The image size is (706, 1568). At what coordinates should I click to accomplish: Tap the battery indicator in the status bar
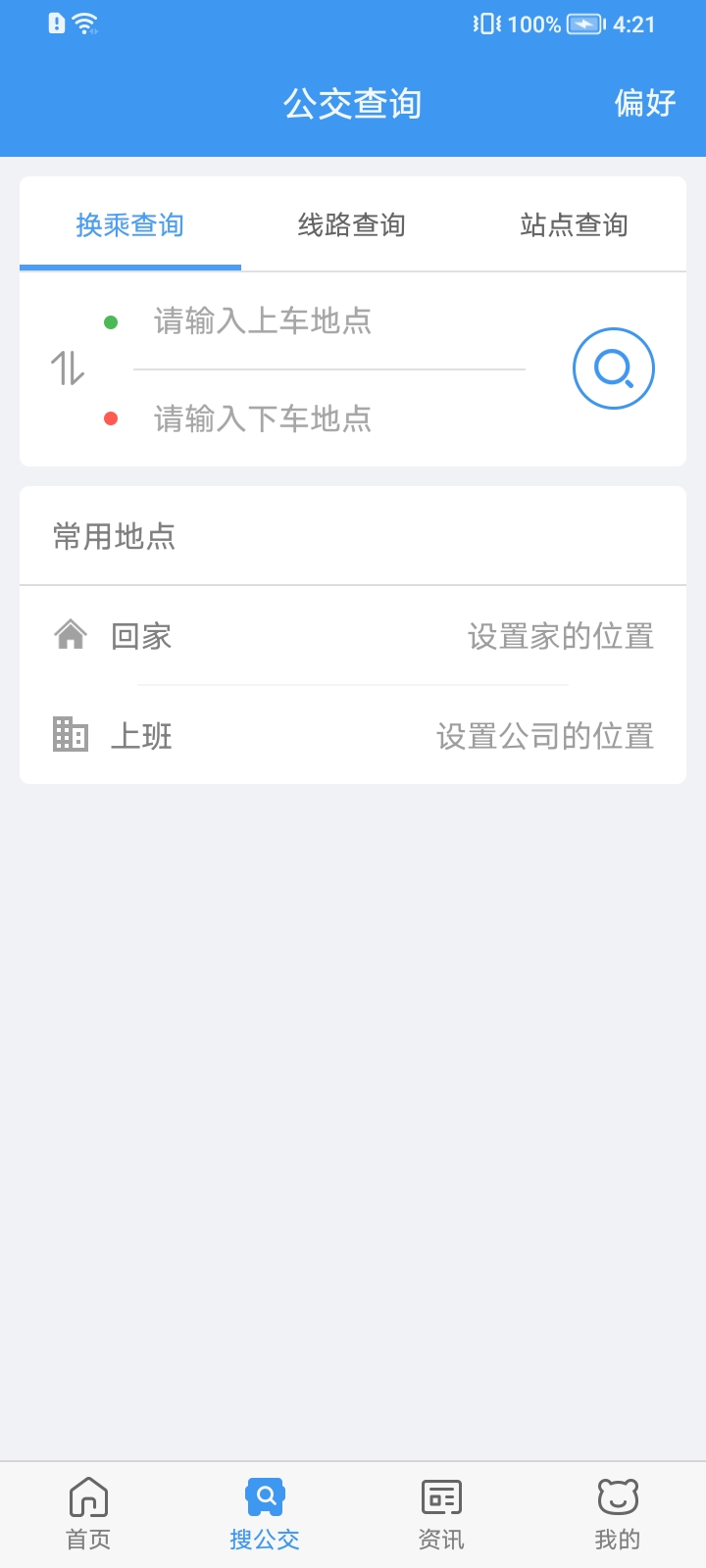point(583,24)
